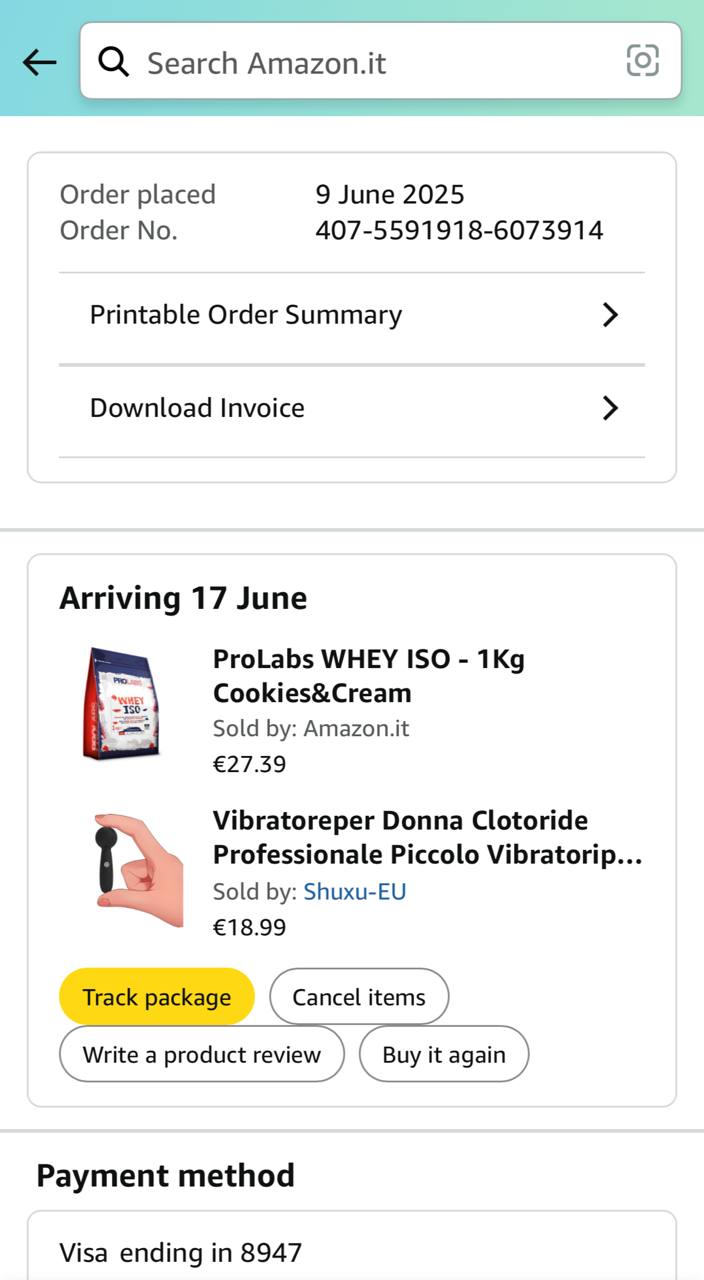
Task: Choose Buy it again
Action: [x=444, y=1055]
